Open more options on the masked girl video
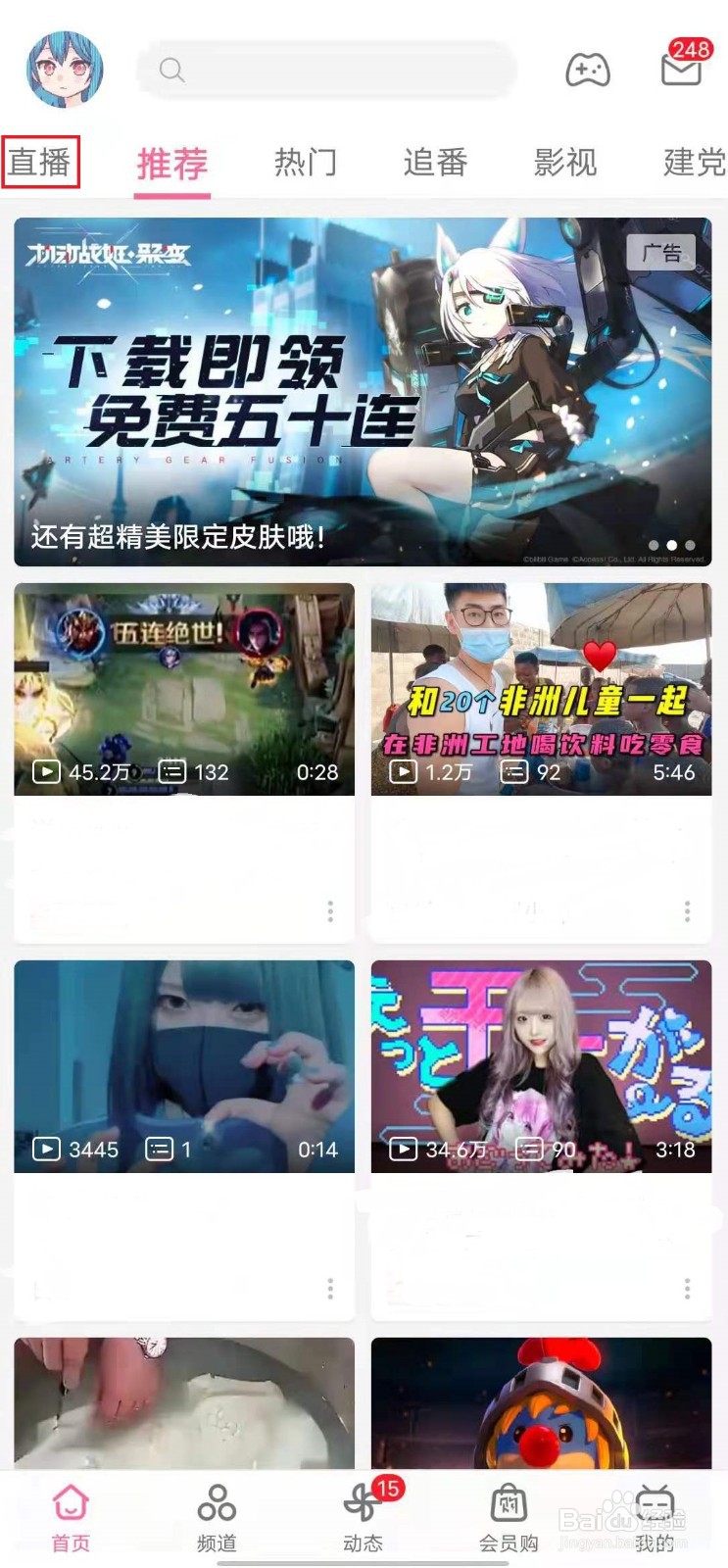The height and width of the screenshot is (1568, 728). pyautogui.click(x=330, y=1291)
